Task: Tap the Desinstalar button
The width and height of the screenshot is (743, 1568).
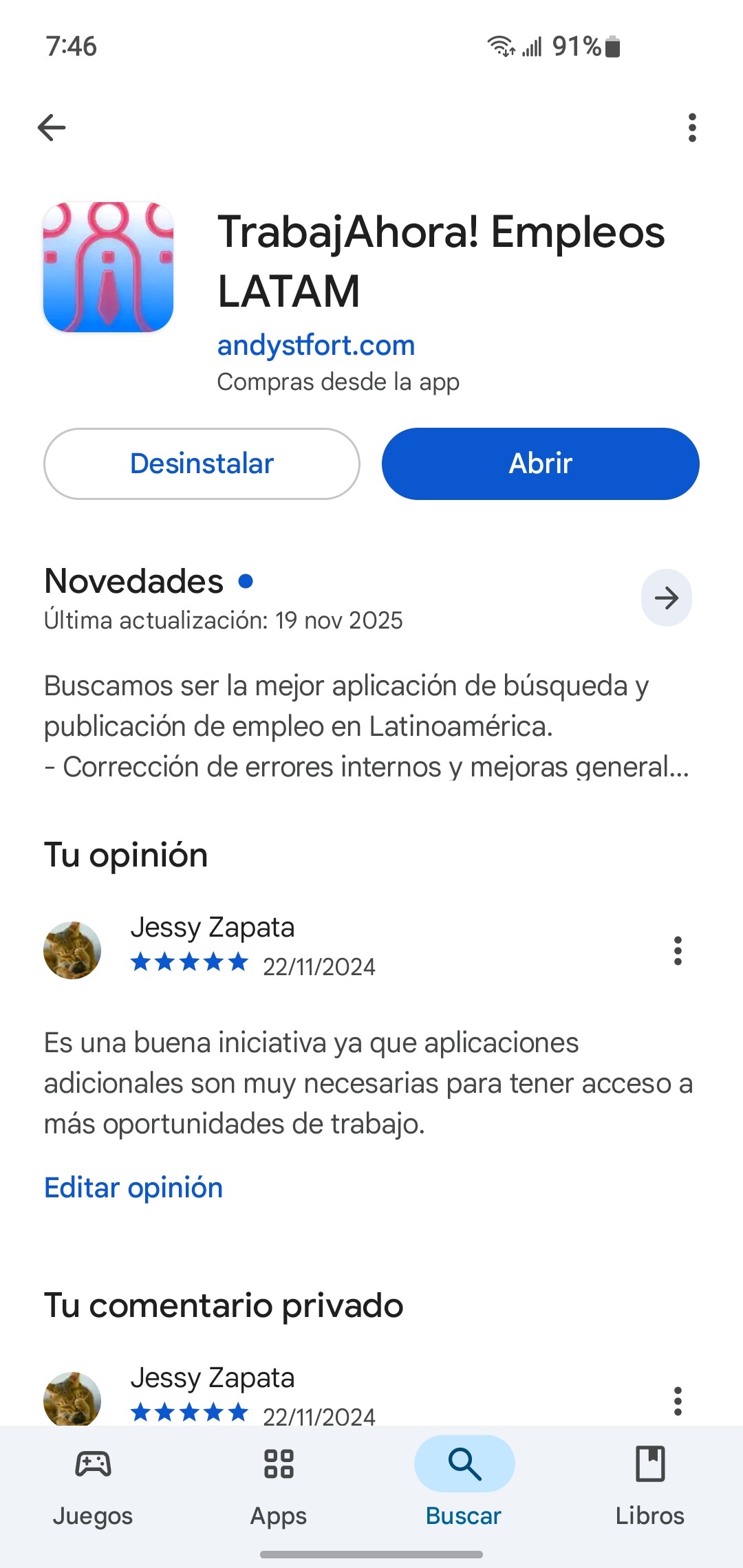Action: (x=202, y=464)
